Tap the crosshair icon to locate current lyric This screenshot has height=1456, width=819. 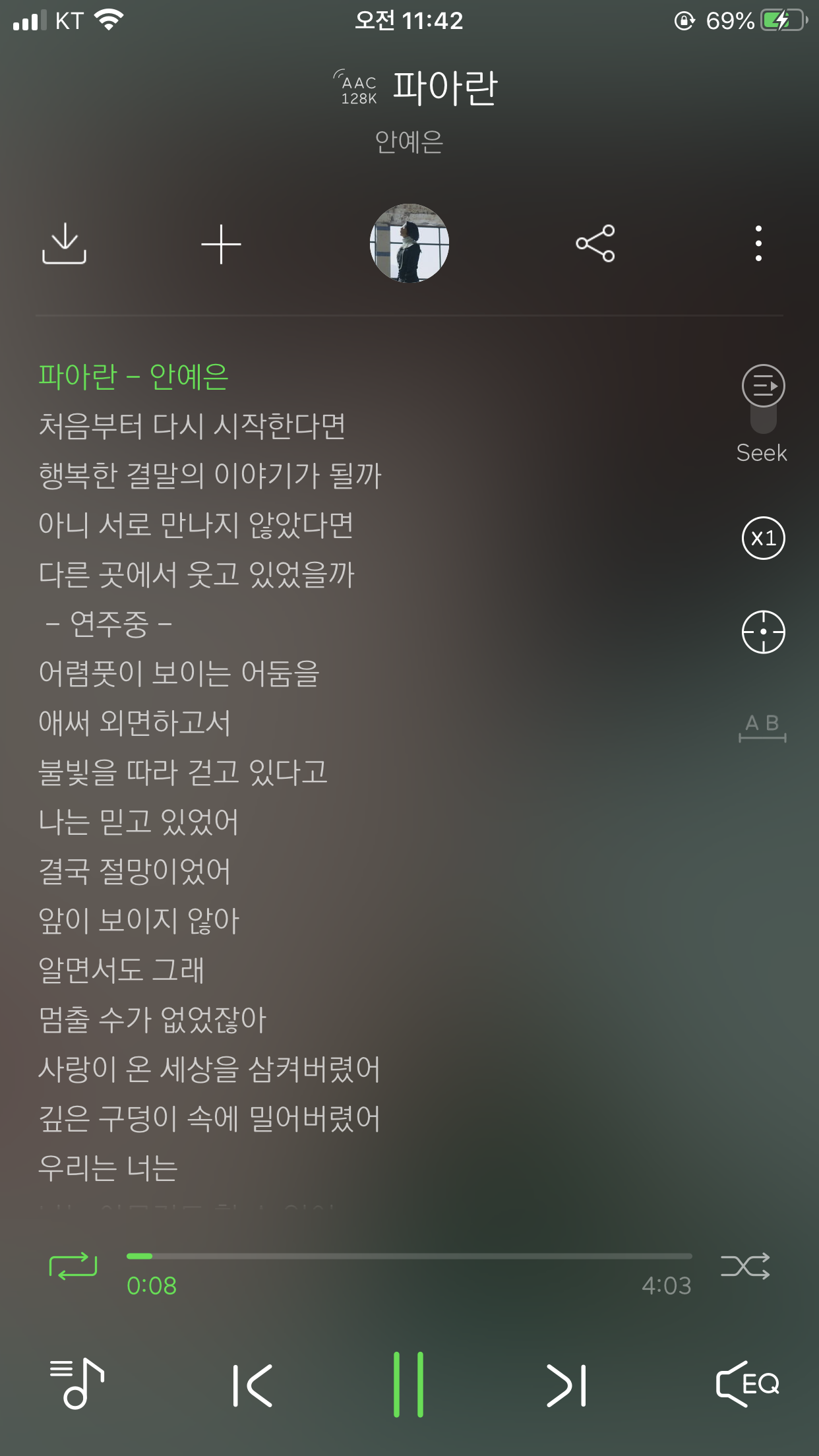tap(763, 632)
